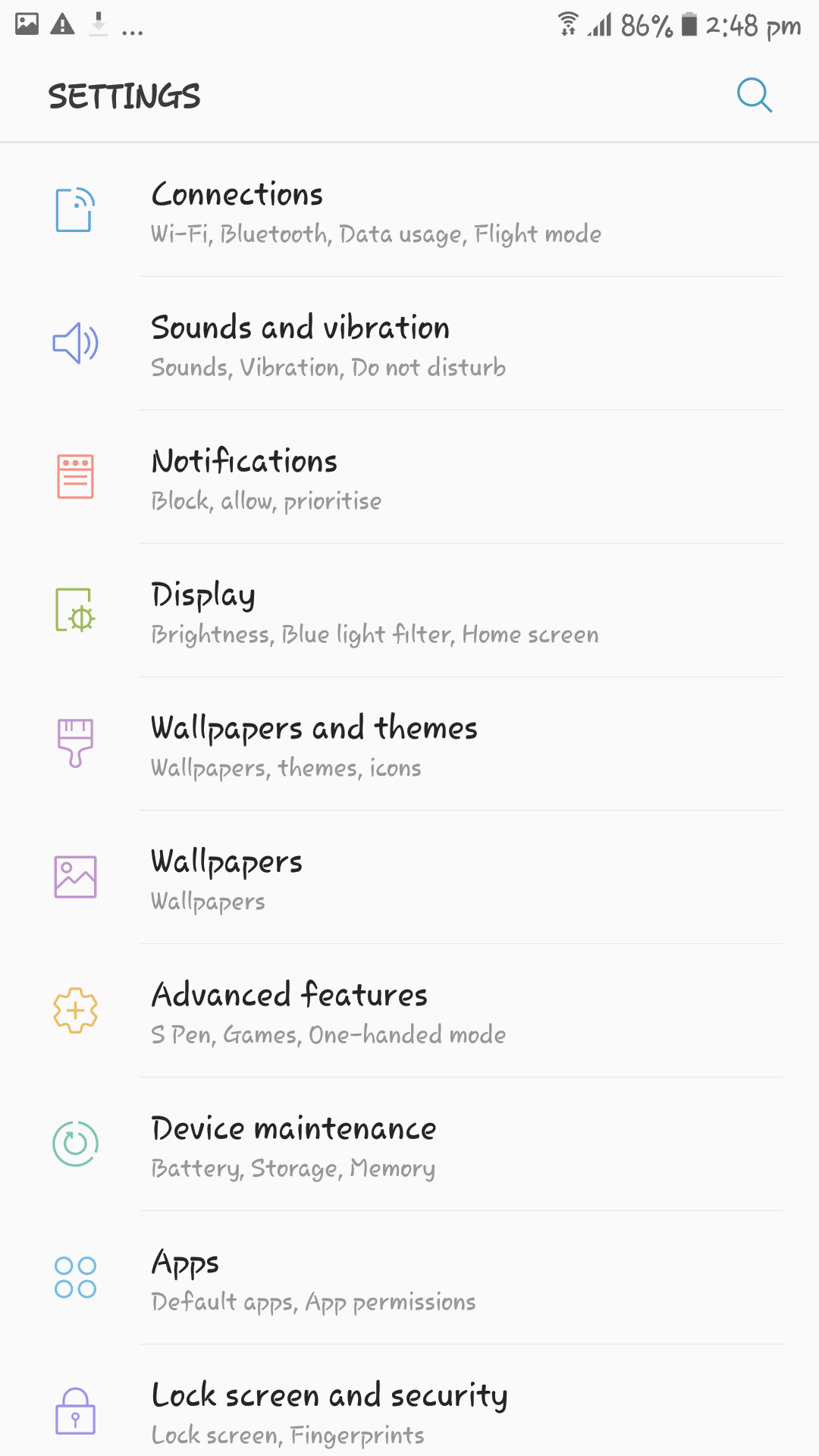The width and height of the screenshot is (819, 1456).
Task: Open Sounds and vibration
Action: (409, 344)
